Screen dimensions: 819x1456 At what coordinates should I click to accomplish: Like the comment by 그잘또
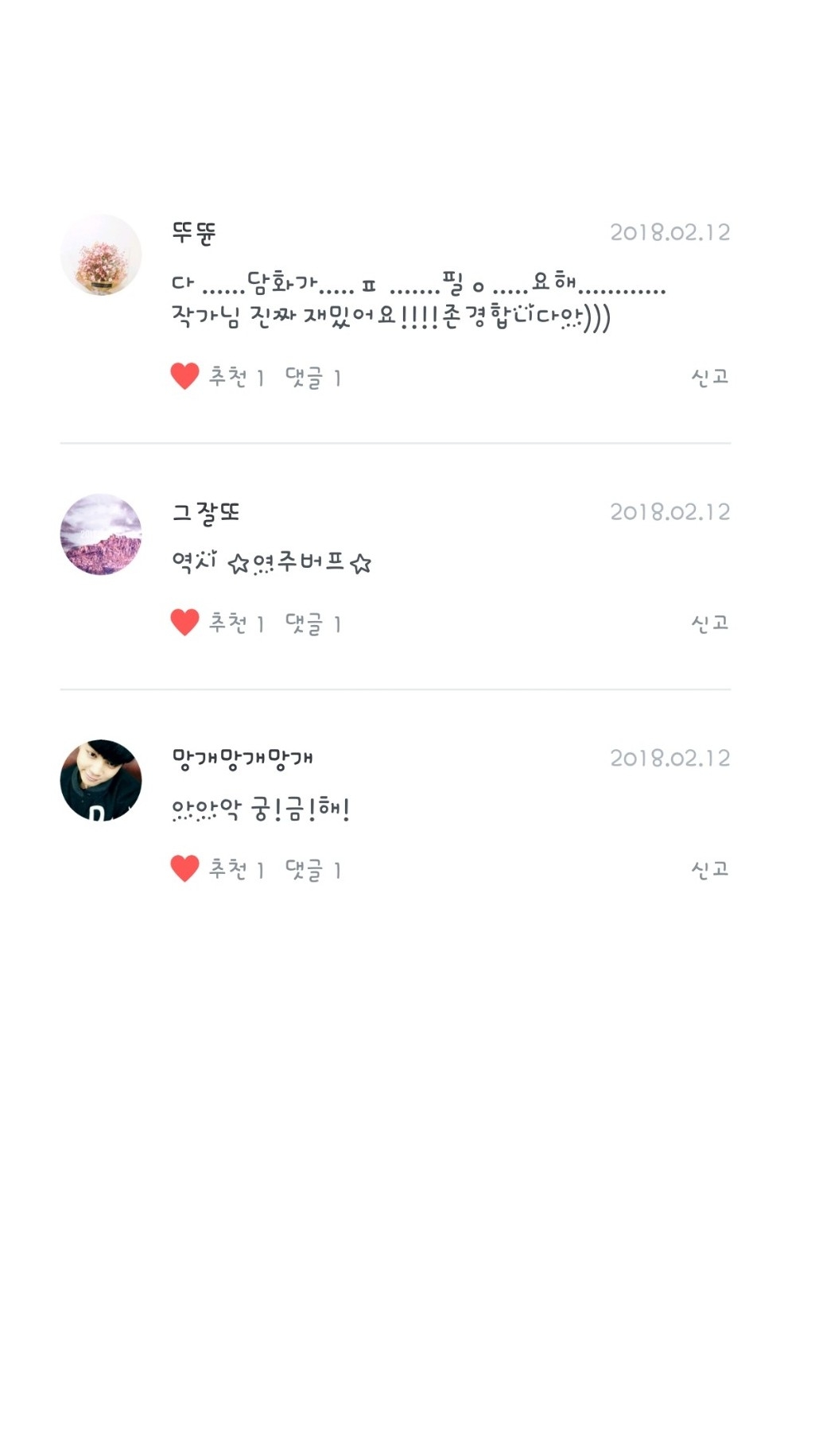coord(185,623)
